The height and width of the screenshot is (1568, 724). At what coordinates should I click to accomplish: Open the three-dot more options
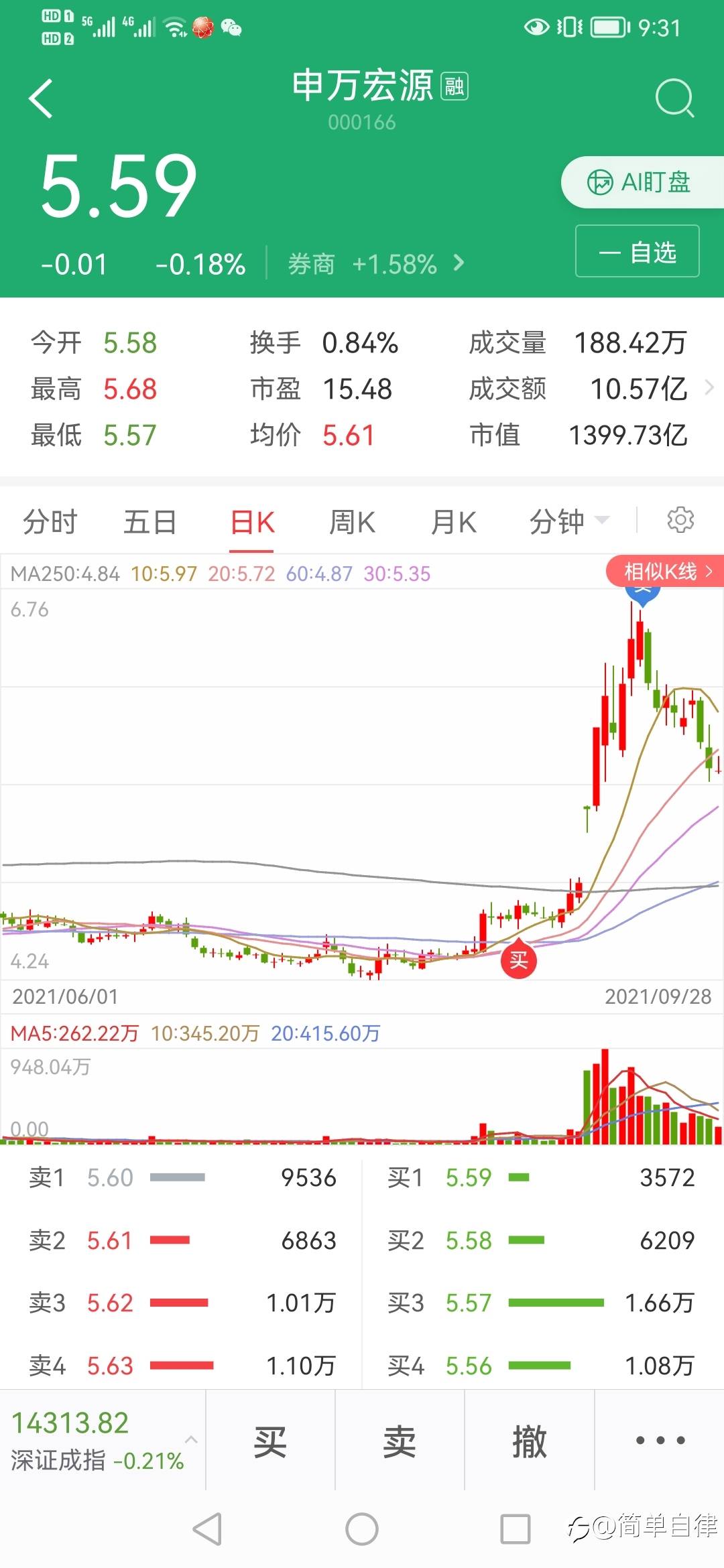pos(660,1441)
